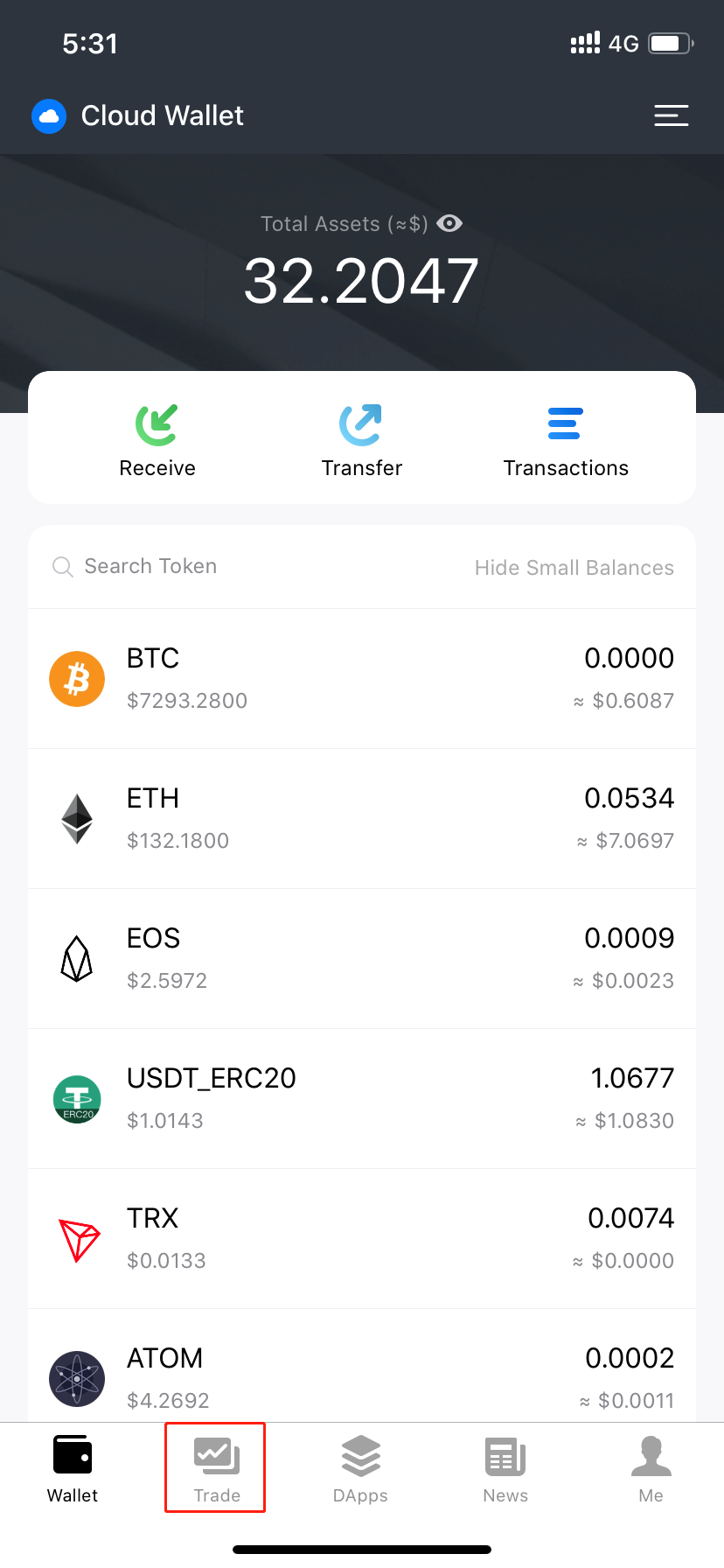Open the Me tab
Image resolution: width=724 pixels, height=1568 pixels.
pyautogui.click(x=651, y=1468)
